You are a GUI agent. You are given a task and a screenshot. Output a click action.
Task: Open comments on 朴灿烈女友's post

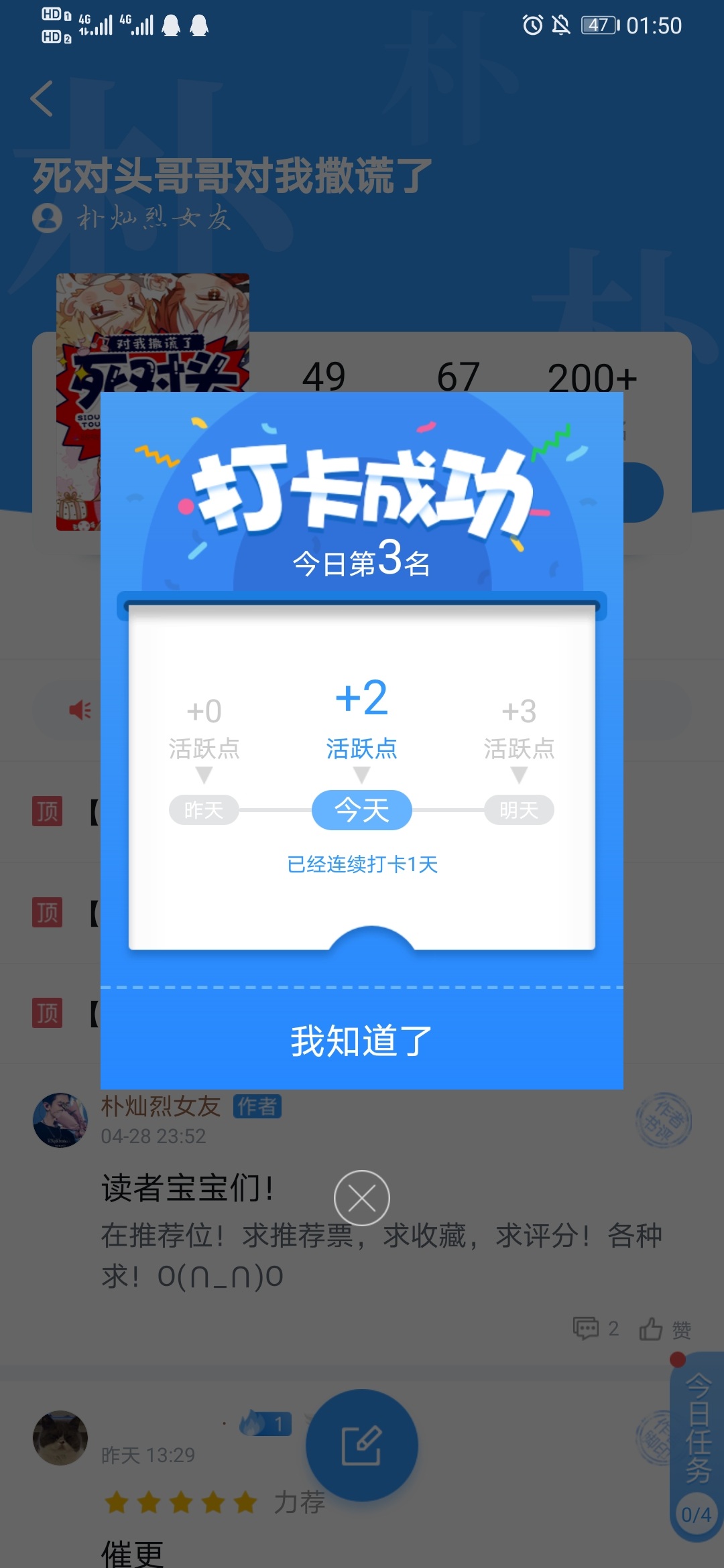596,1328
